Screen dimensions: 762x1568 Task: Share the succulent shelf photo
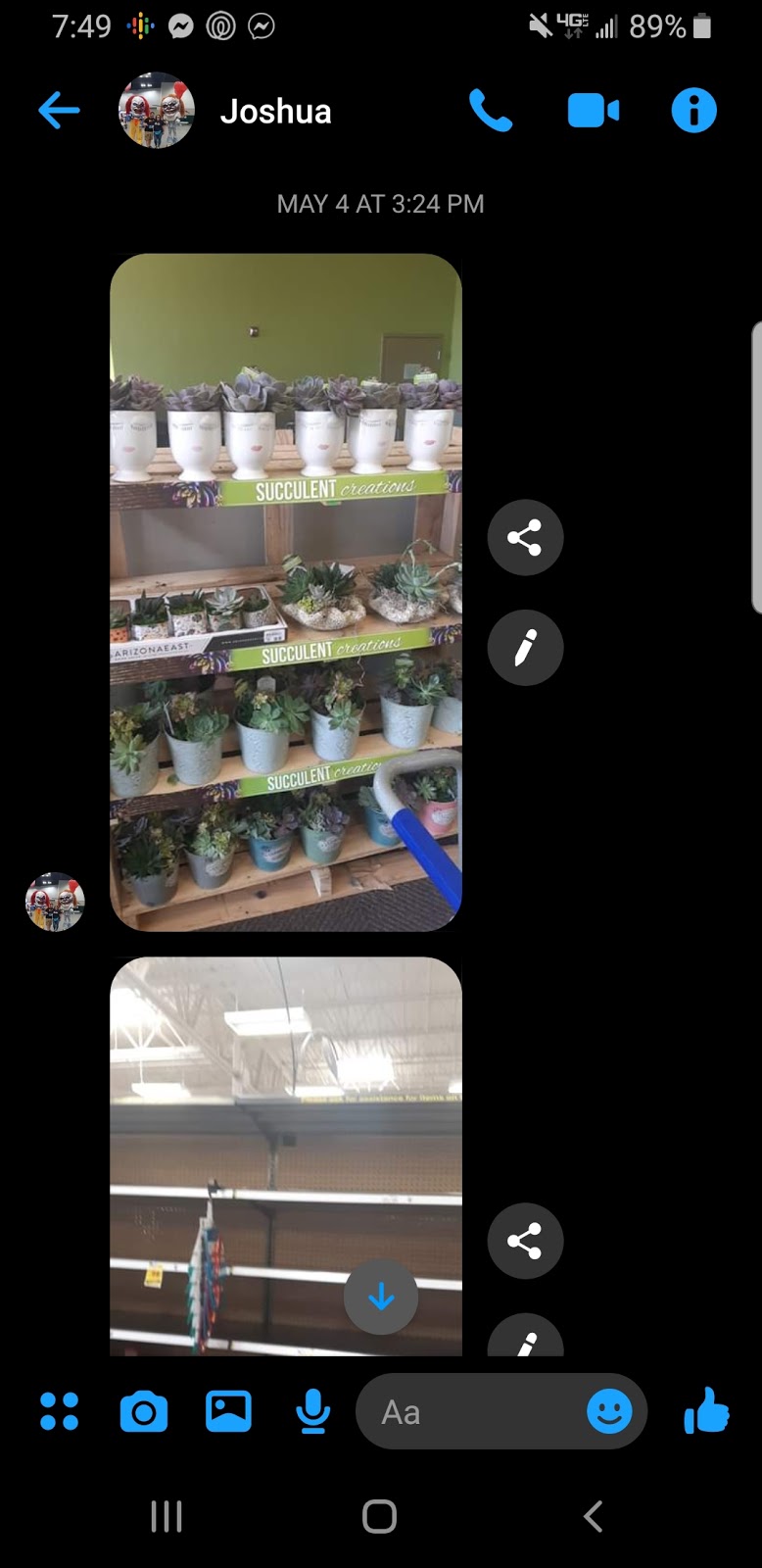pos(525,537)
